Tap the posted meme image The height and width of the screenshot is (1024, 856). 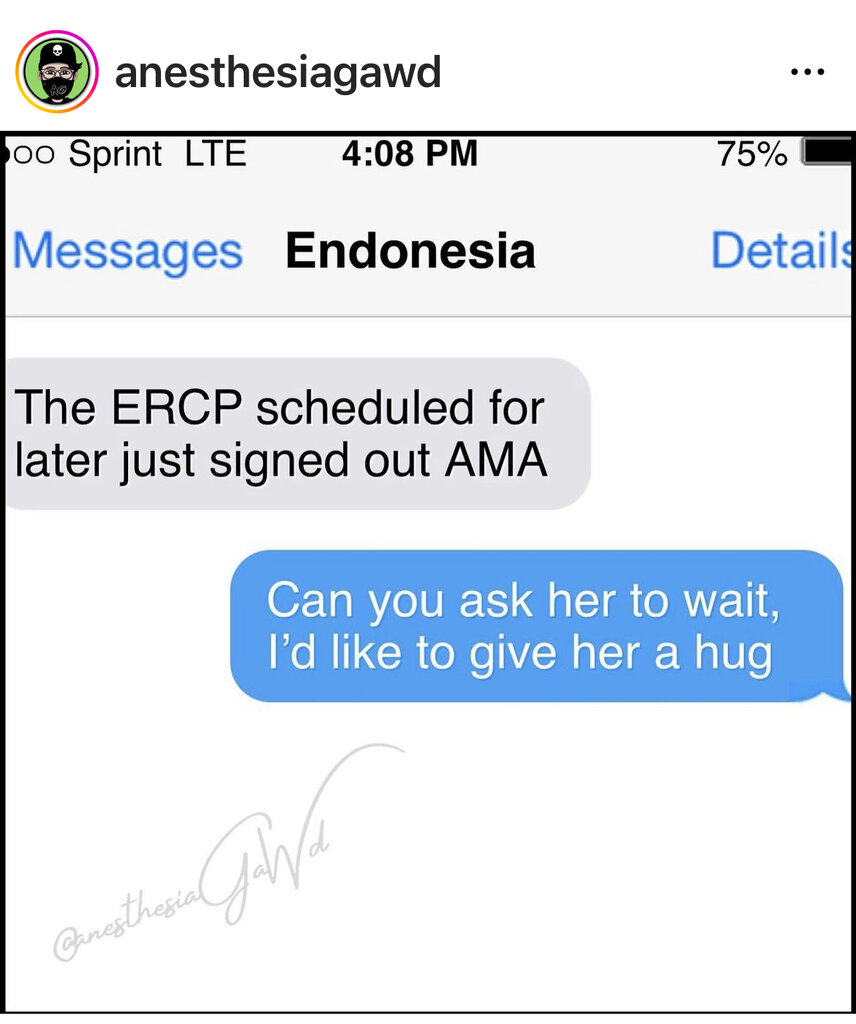point(428,572)
